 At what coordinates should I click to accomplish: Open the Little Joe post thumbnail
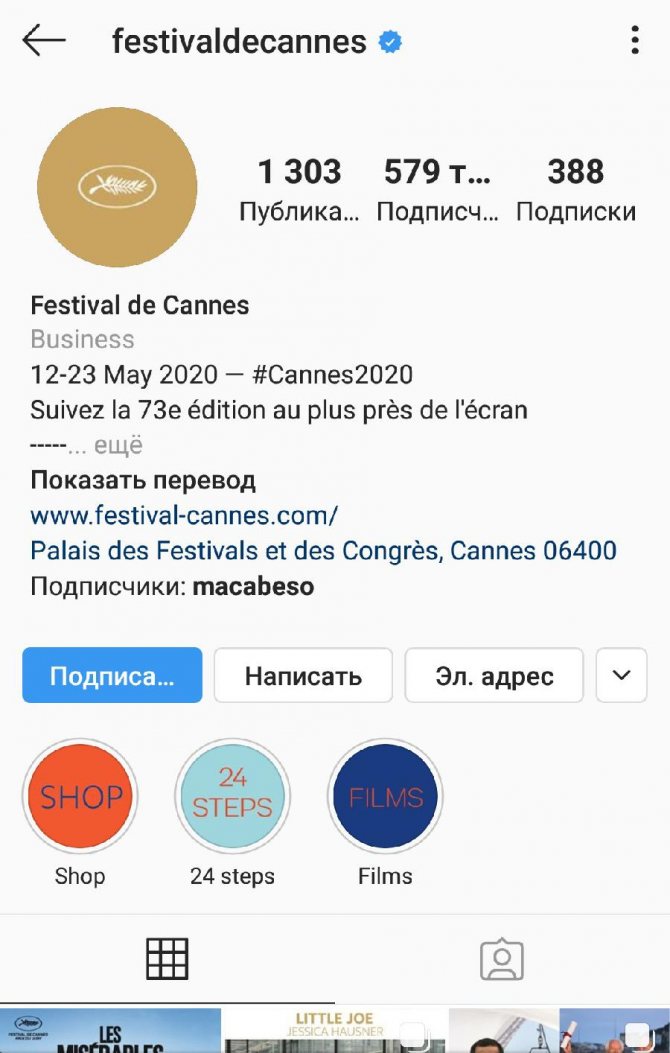point(334,1031)
